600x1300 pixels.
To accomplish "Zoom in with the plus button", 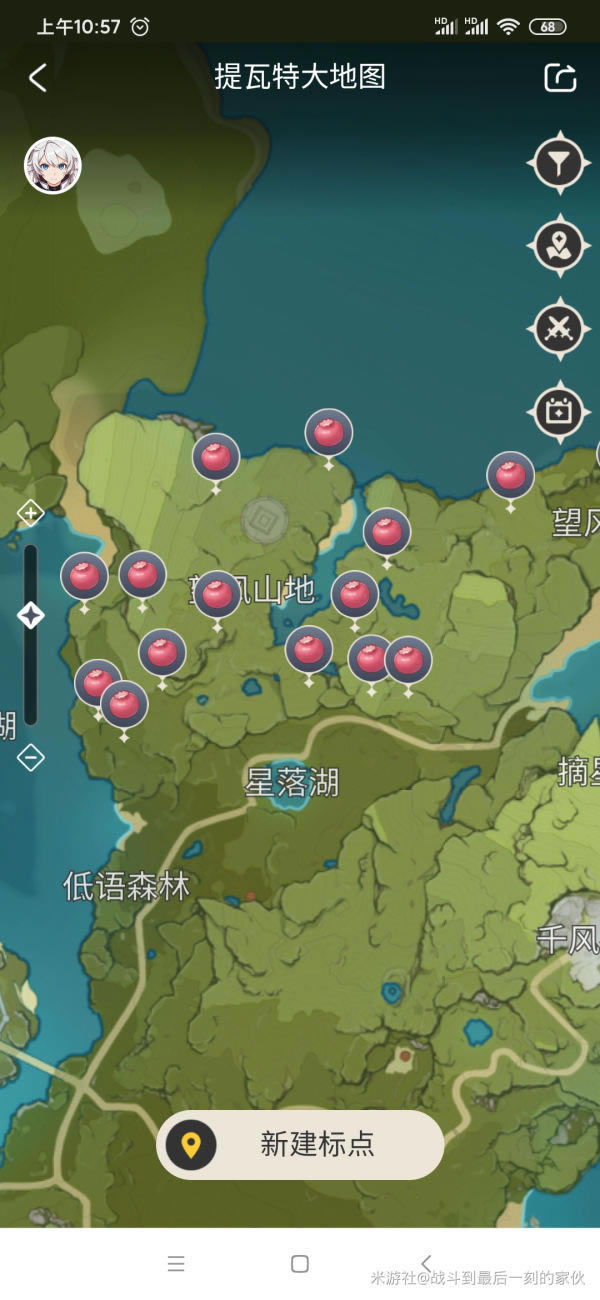I will [x=31, y=514].
